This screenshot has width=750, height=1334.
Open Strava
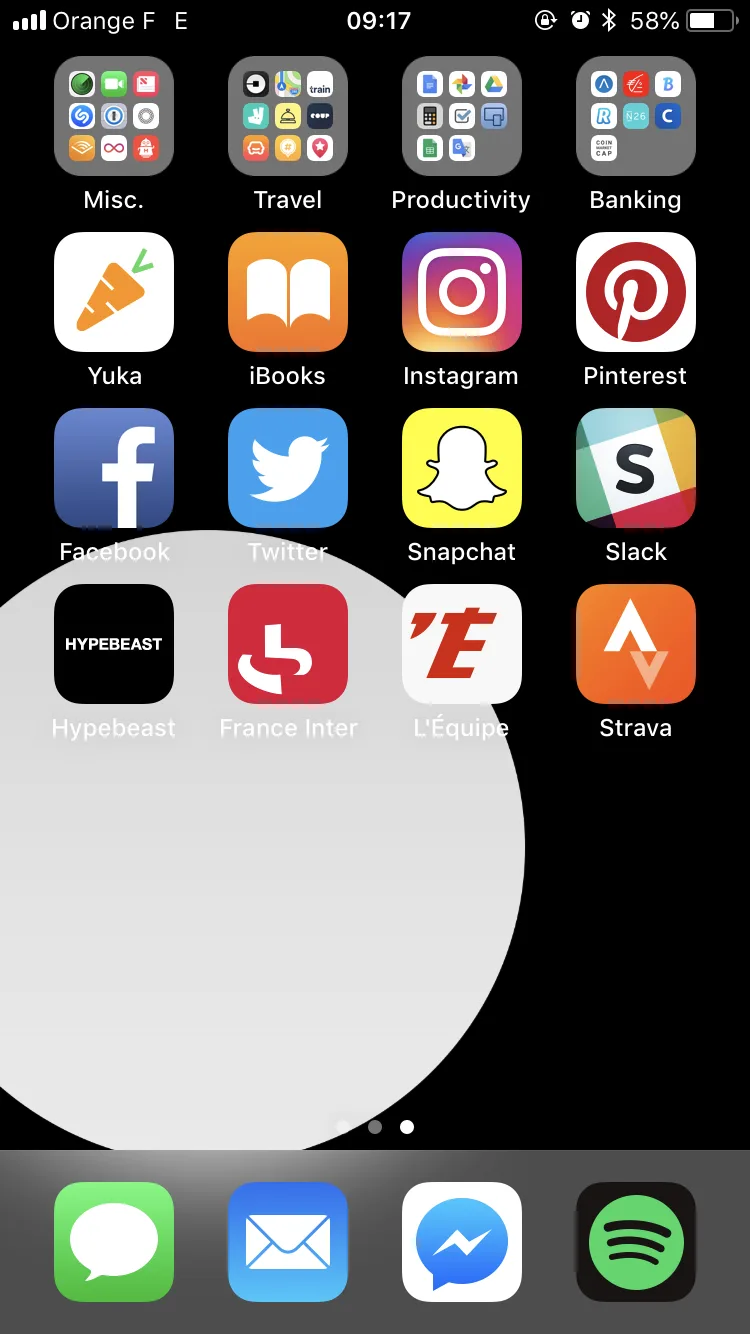[x=636, y=644]
